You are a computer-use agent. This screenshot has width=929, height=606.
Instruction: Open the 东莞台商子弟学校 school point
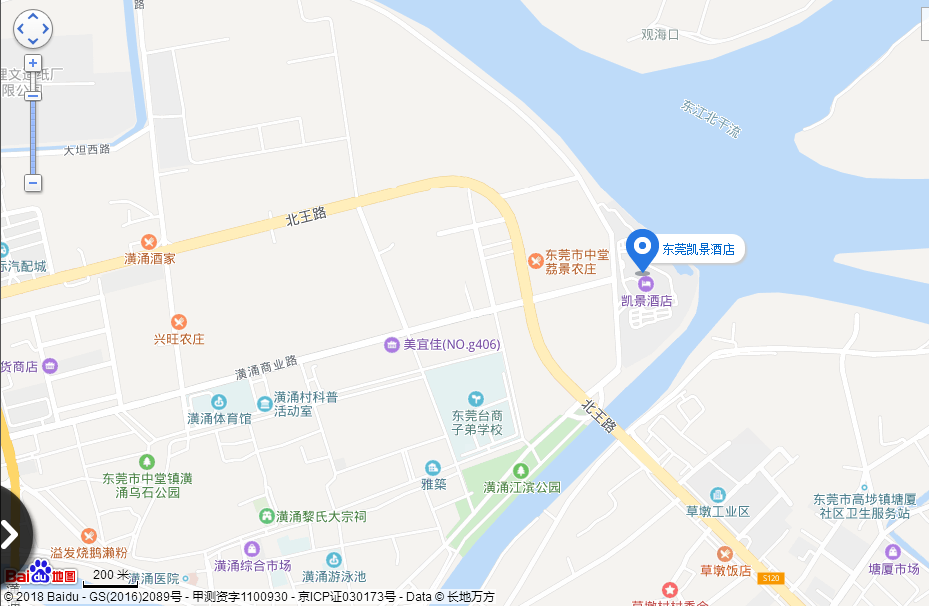coord(476,399)
